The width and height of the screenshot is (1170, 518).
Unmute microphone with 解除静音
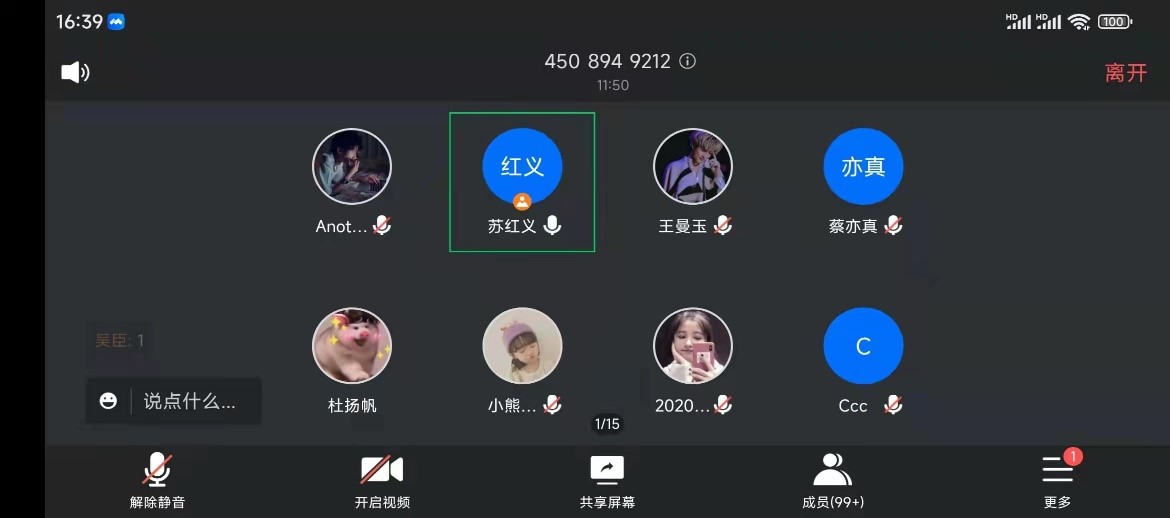point(157,481)
